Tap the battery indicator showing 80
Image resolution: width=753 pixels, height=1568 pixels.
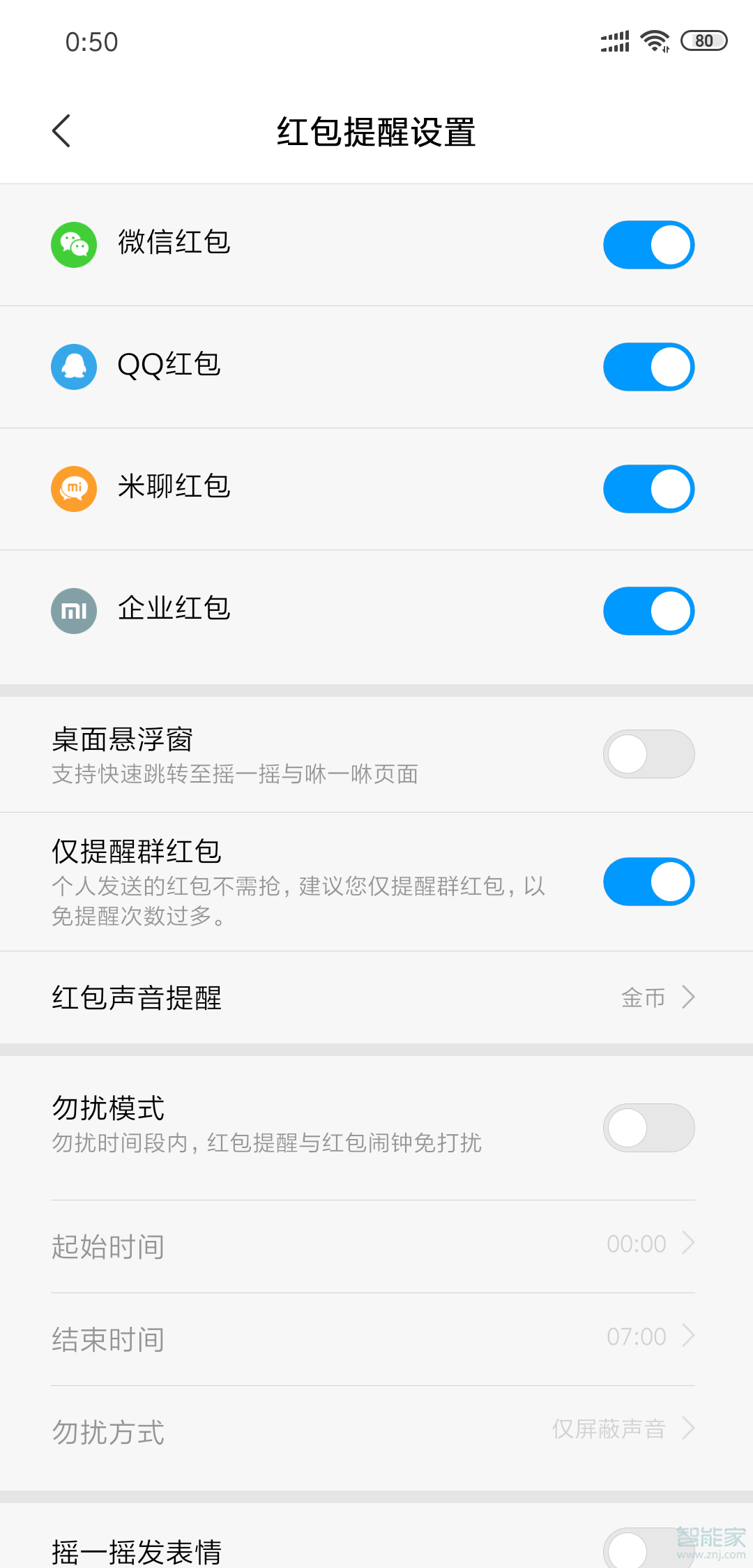[x=703, y=40]
